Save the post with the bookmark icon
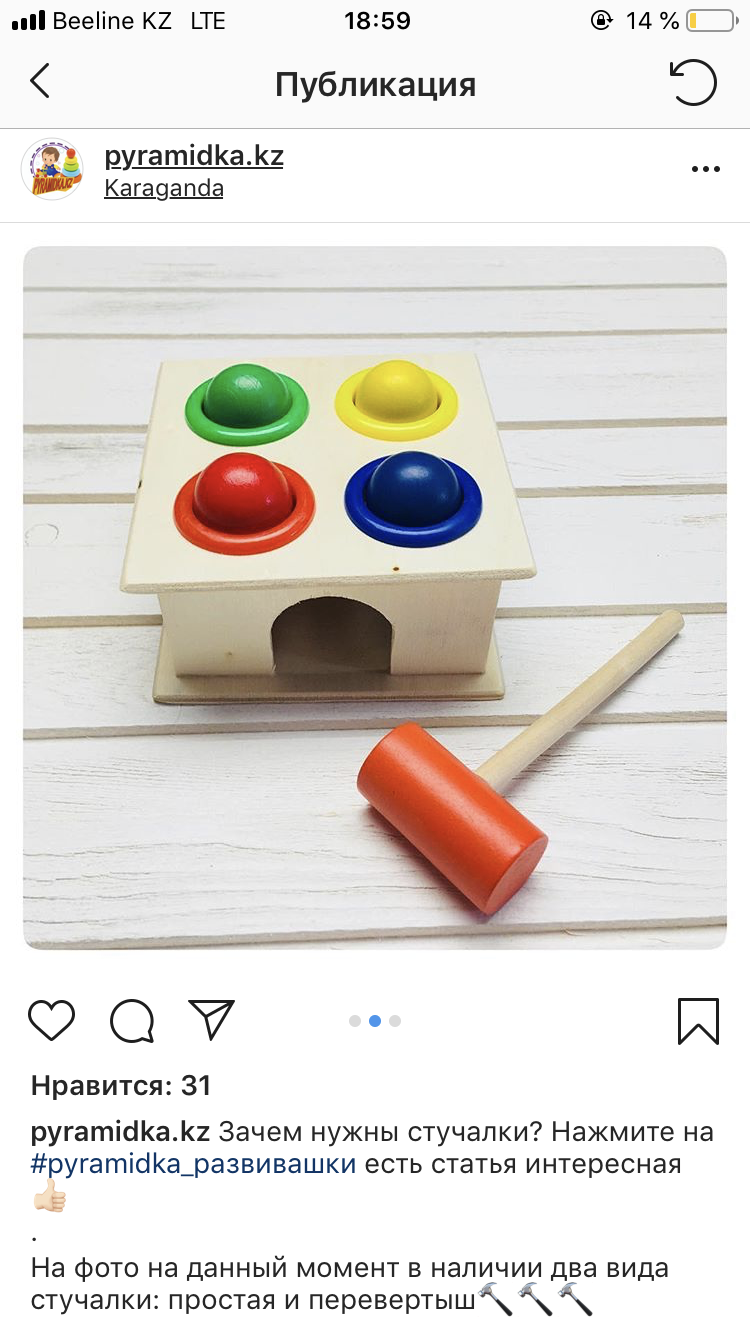The width and height of the screenshot is (750, 1334). (x=698, y=1021)
